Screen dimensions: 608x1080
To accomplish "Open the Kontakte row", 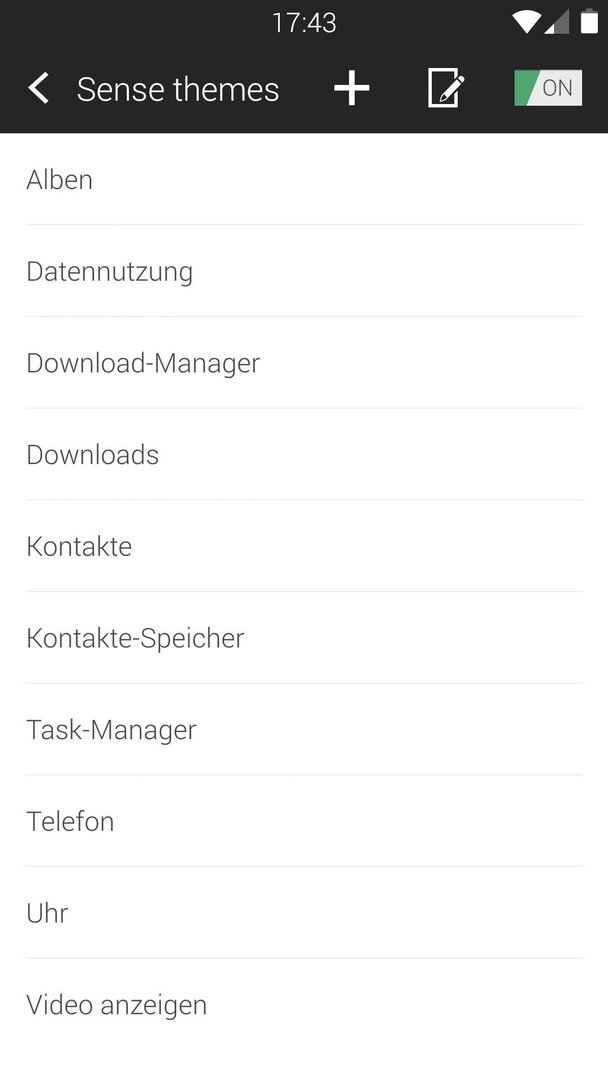I will pos(304,546).
